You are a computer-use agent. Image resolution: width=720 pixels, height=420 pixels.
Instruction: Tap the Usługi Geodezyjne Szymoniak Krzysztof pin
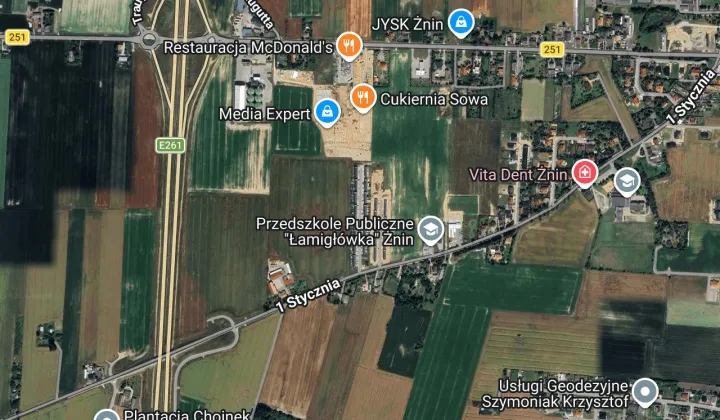(x=645, y=390)
